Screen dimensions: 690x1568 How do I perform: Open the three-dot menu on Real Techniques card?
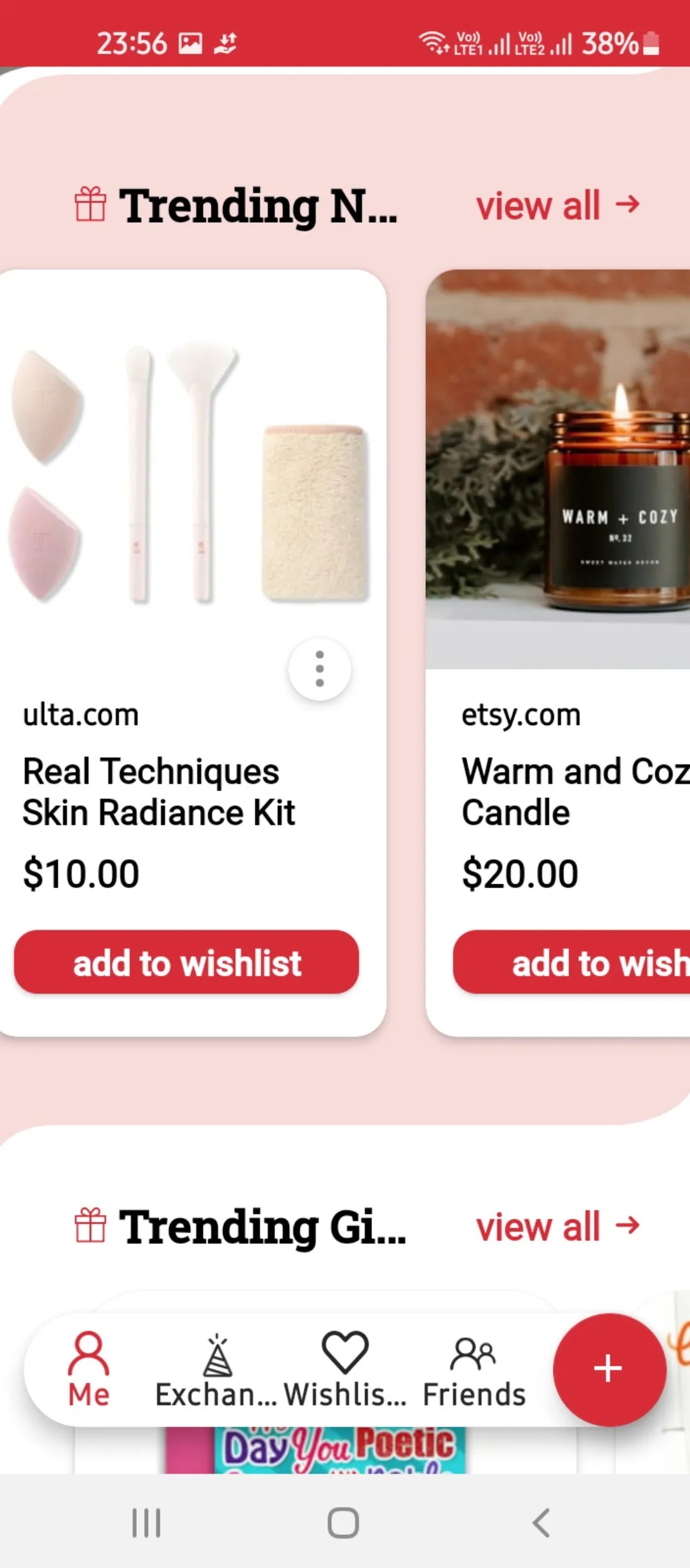319,669
